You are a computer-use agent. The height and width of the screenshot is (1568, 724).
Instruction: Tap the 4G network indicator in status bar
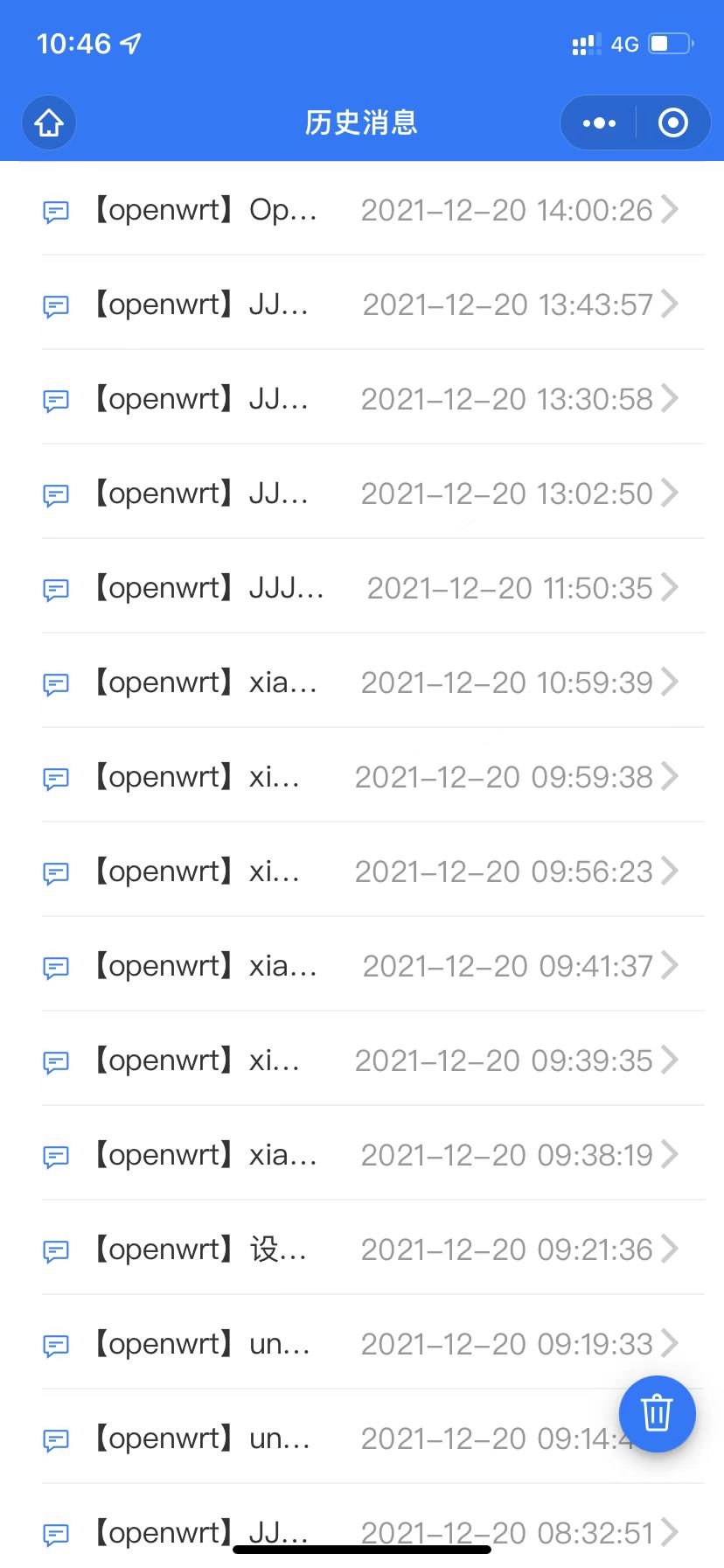pos(624,44)
